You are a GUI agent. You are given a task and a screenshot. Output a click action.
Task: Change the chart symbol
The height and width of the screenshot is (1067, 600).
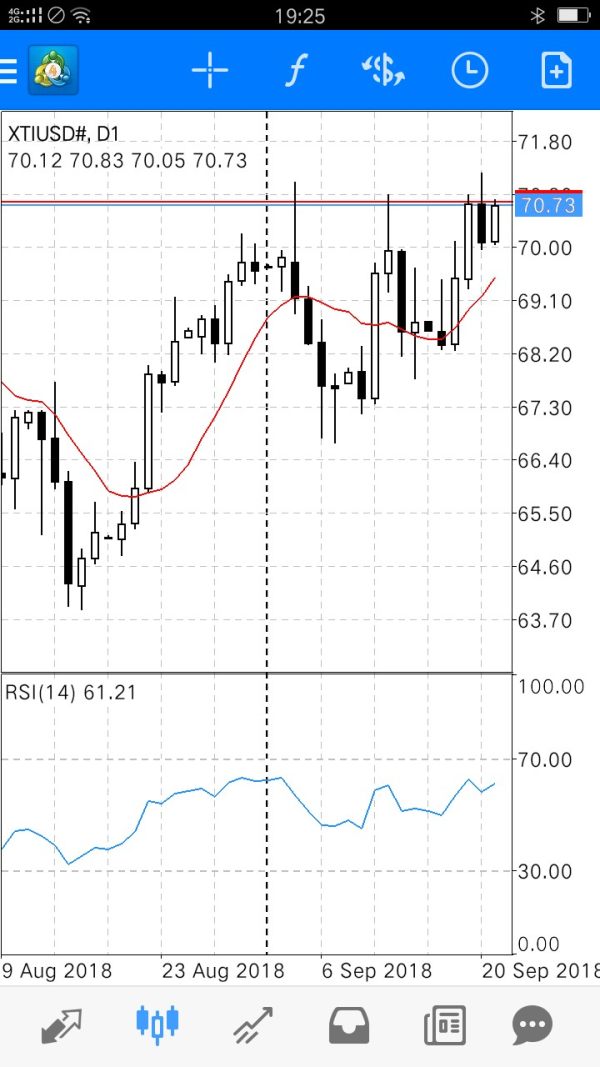coord(383,71)
